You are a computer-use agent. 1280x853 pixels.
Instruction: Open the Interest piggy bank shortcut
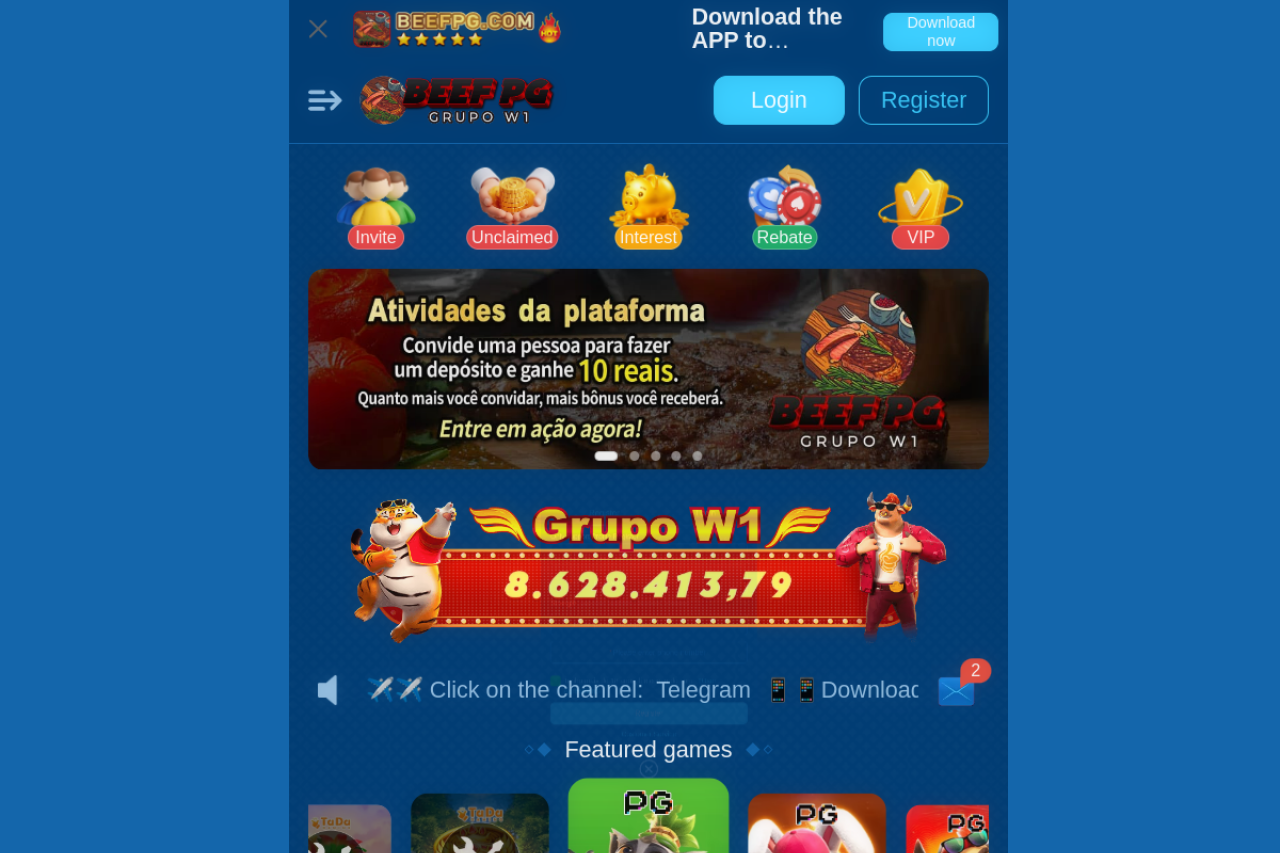click(x=648, y=207)
